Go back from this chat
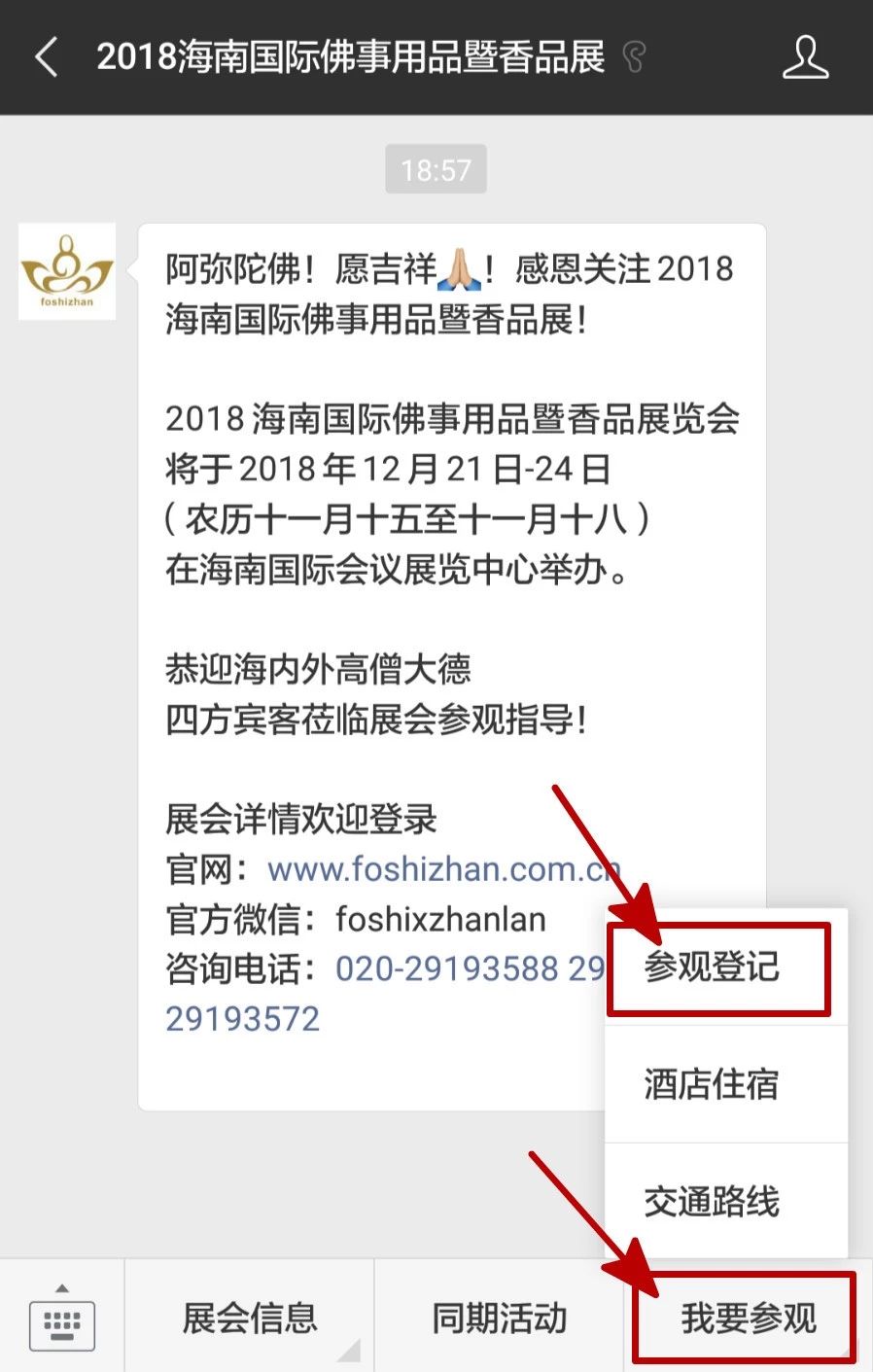 [x=46, y=57]
